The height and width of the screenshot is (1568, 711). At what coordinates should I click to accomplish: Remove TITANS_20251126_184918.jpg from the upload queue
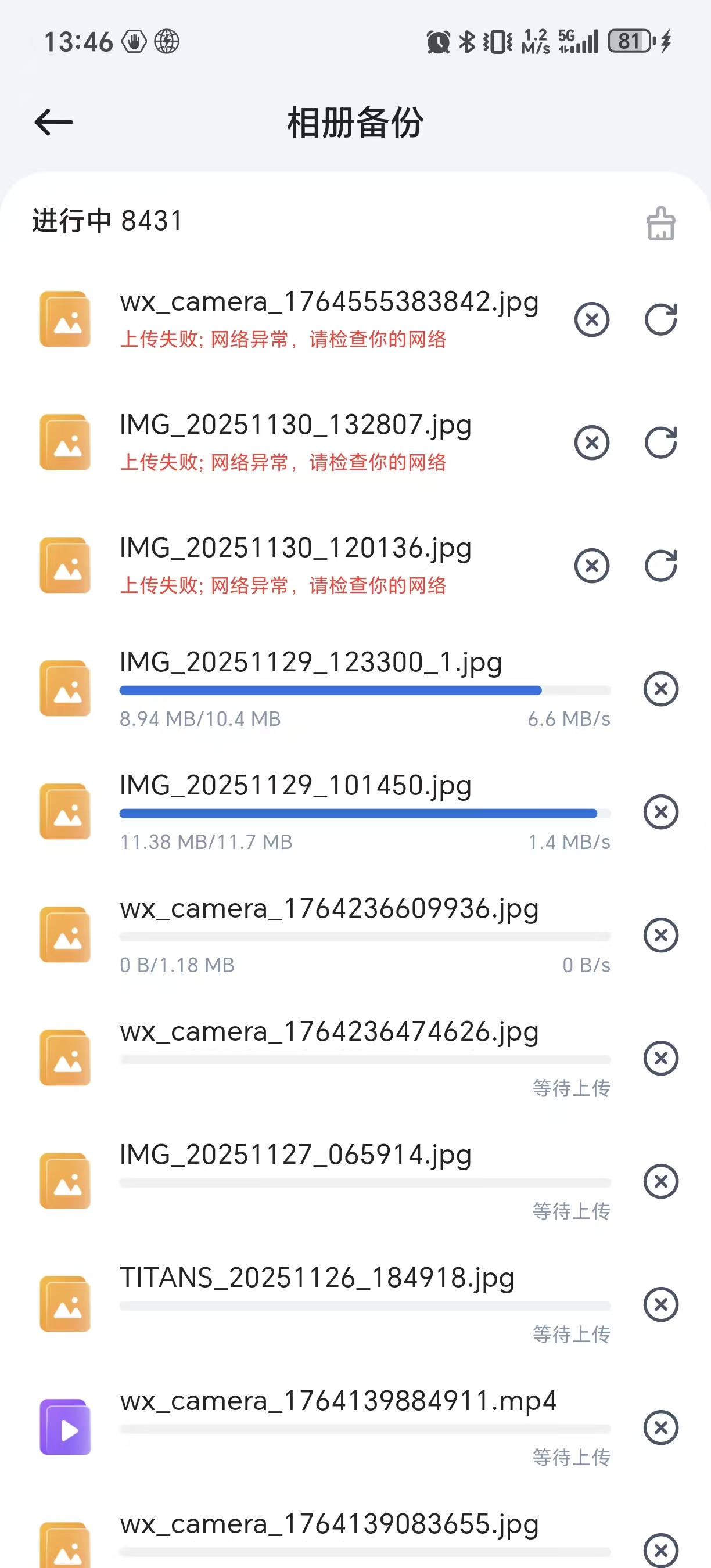(660, 1304)
